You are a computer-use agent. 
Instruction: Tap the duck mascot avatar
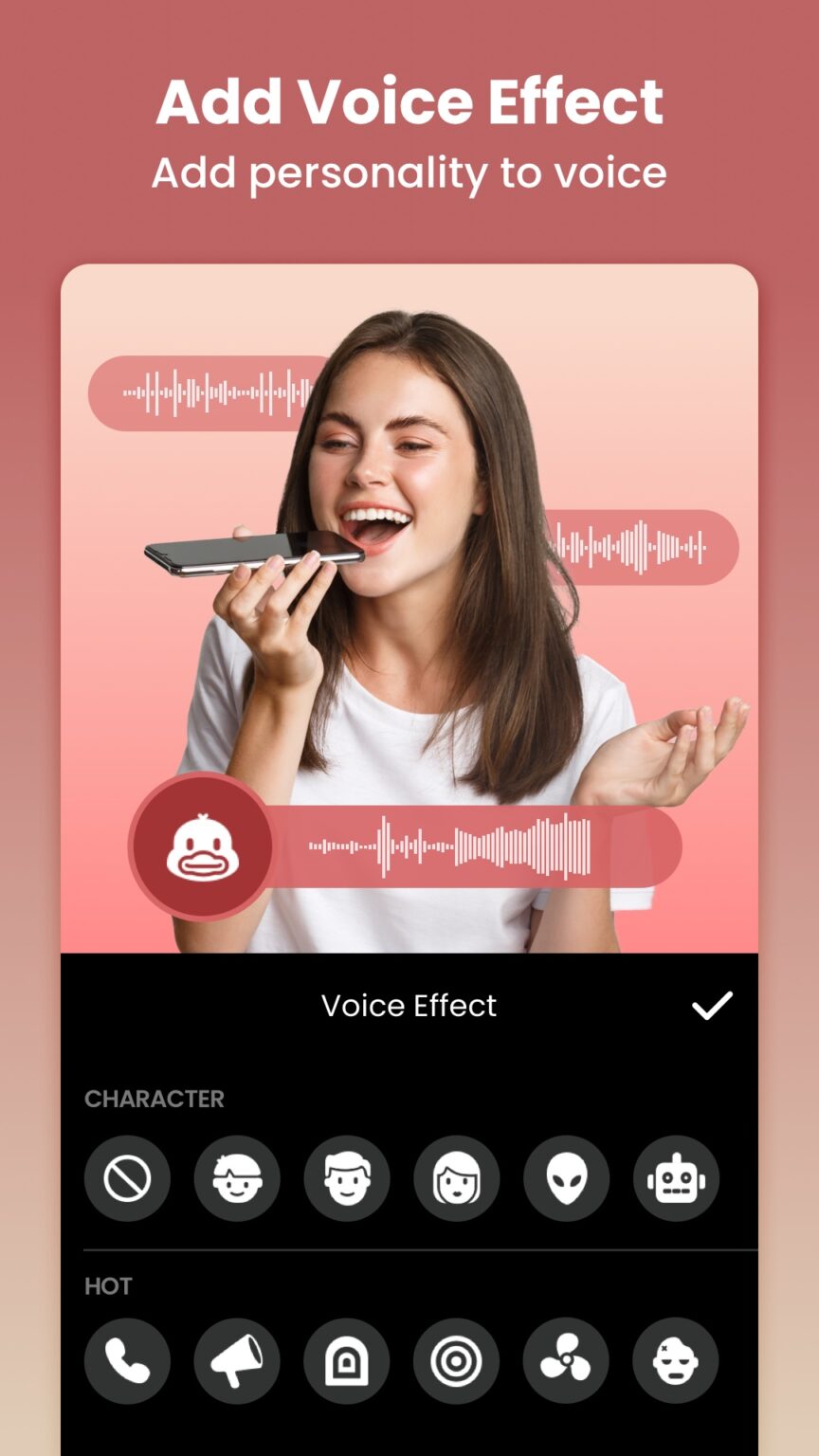(200, 846)
